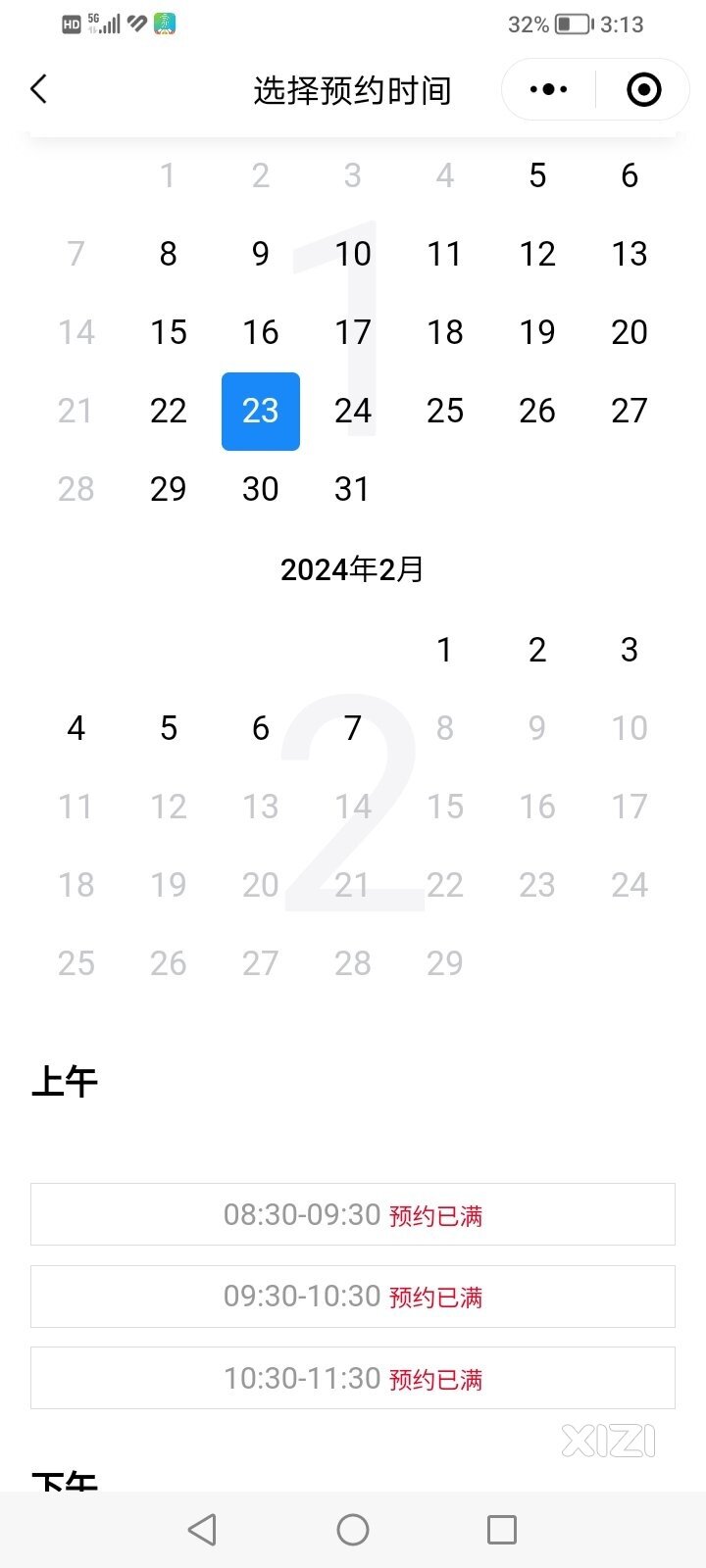
Task: Choose January 29 on the calendar
Action: (x=169, y=489)
